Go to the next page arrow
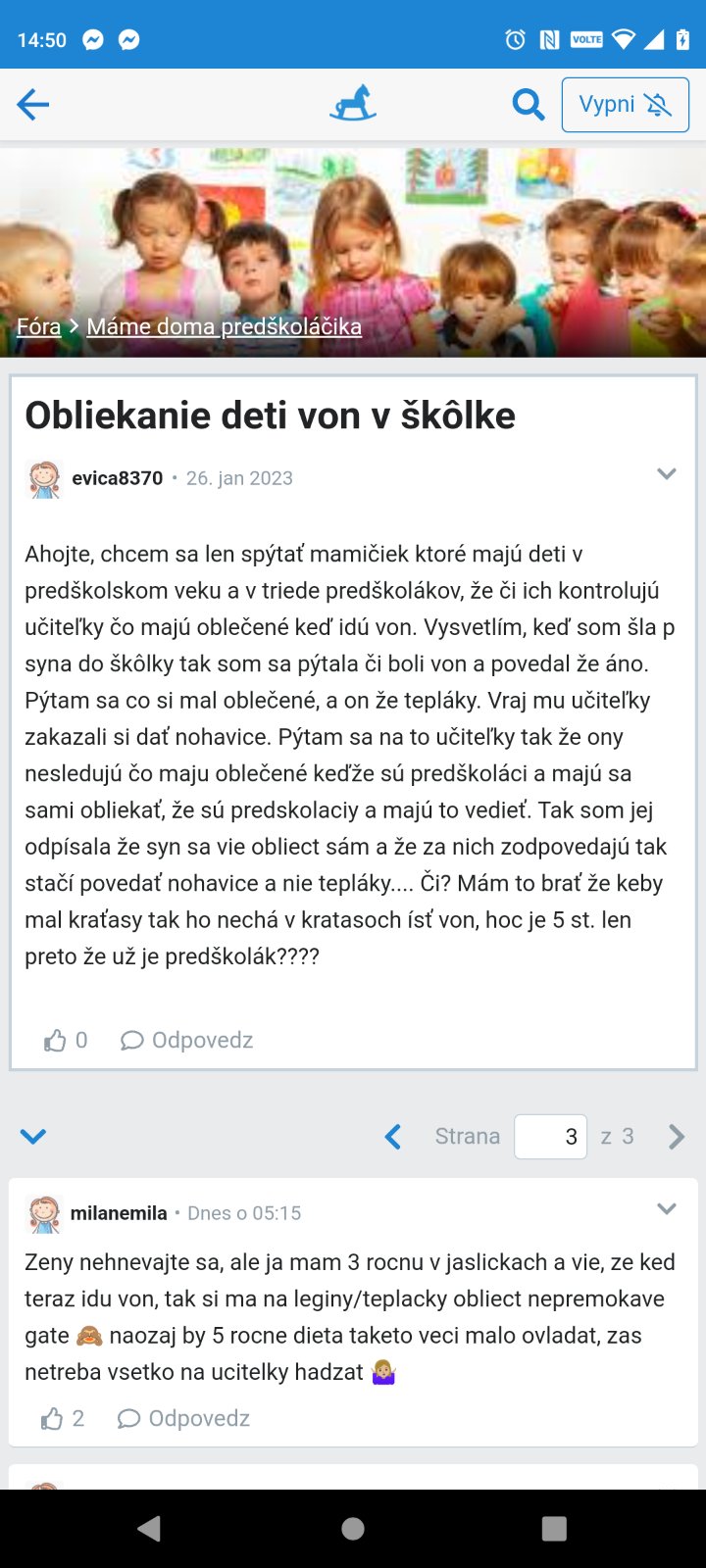 [x=676, y=1137]
